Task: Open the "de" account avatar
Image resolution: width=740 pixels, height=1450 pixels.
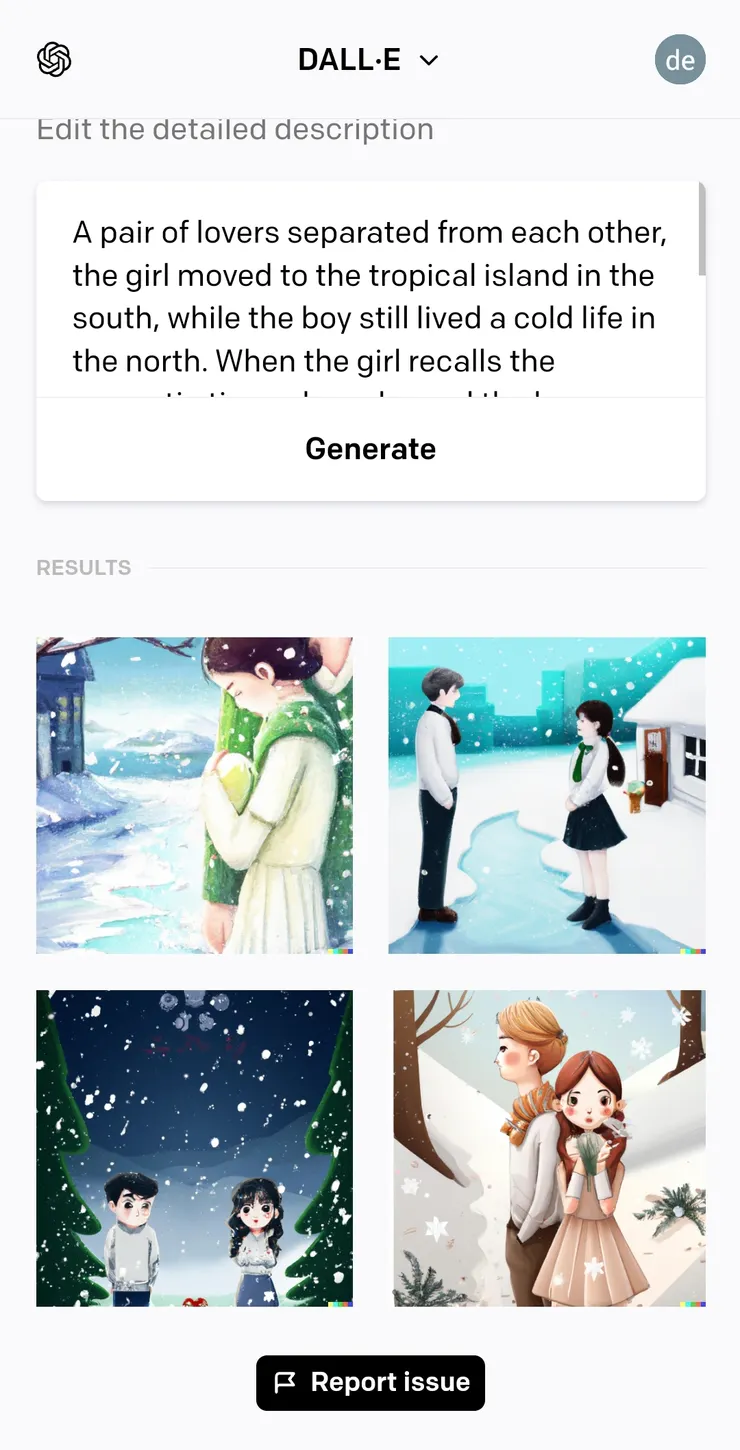Action: pyautogui.click(x=680, y=60)
